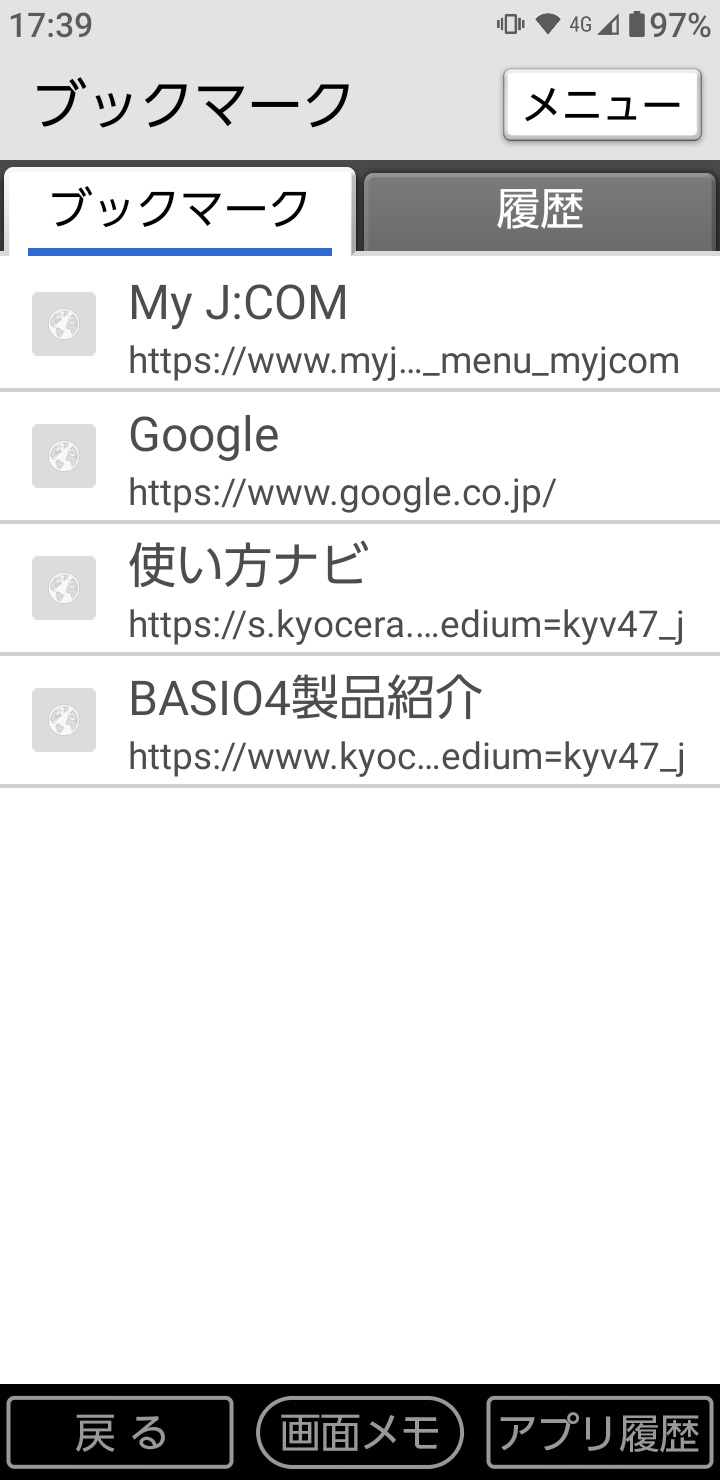Switch to the 履歴 tab
The height and width of the screenshot is (1480, 720).
(540, 211)
